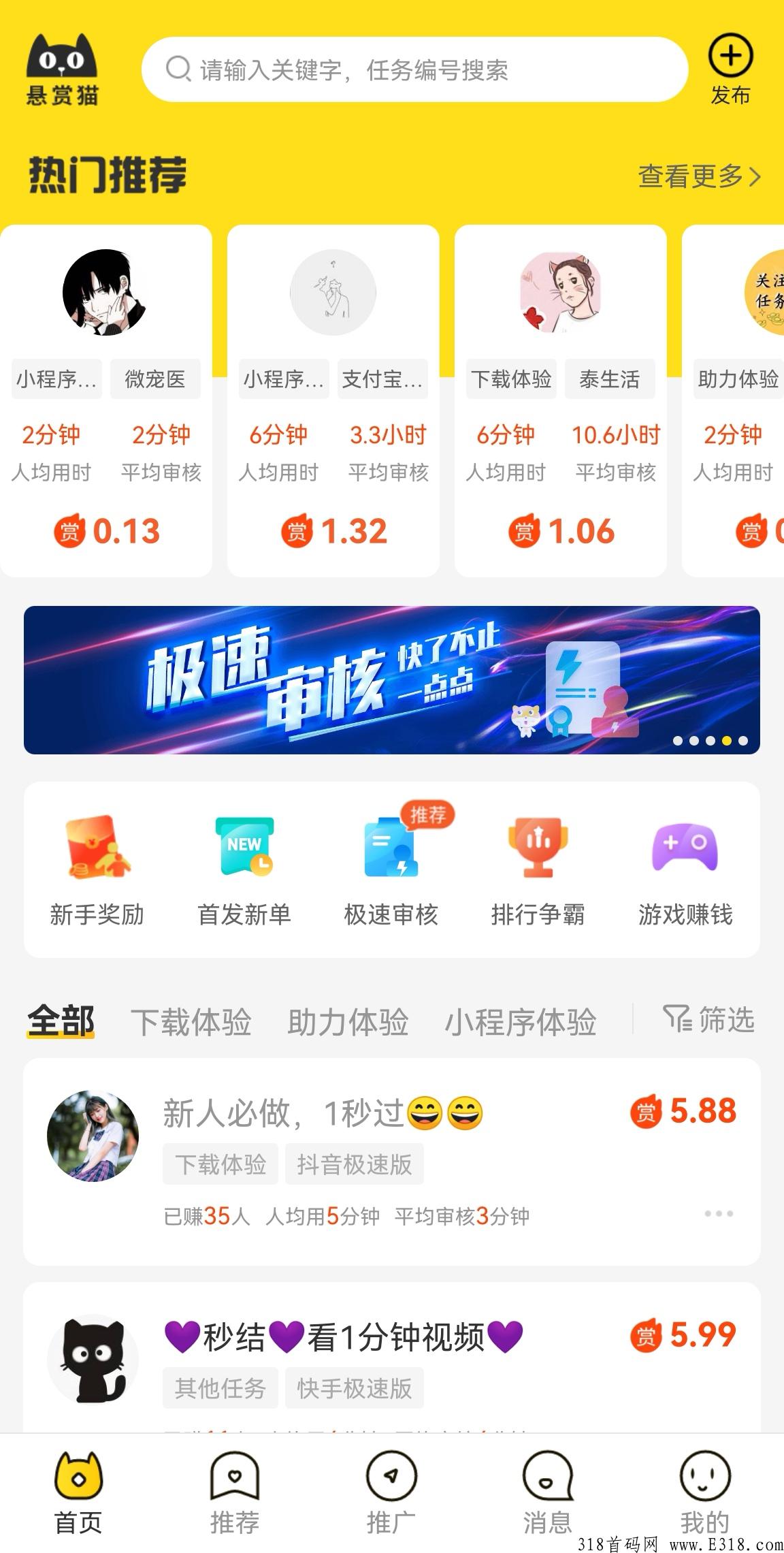Open the 发布 publish button
The width and height of the screenshot is (784, 1553).
(730, 70)
